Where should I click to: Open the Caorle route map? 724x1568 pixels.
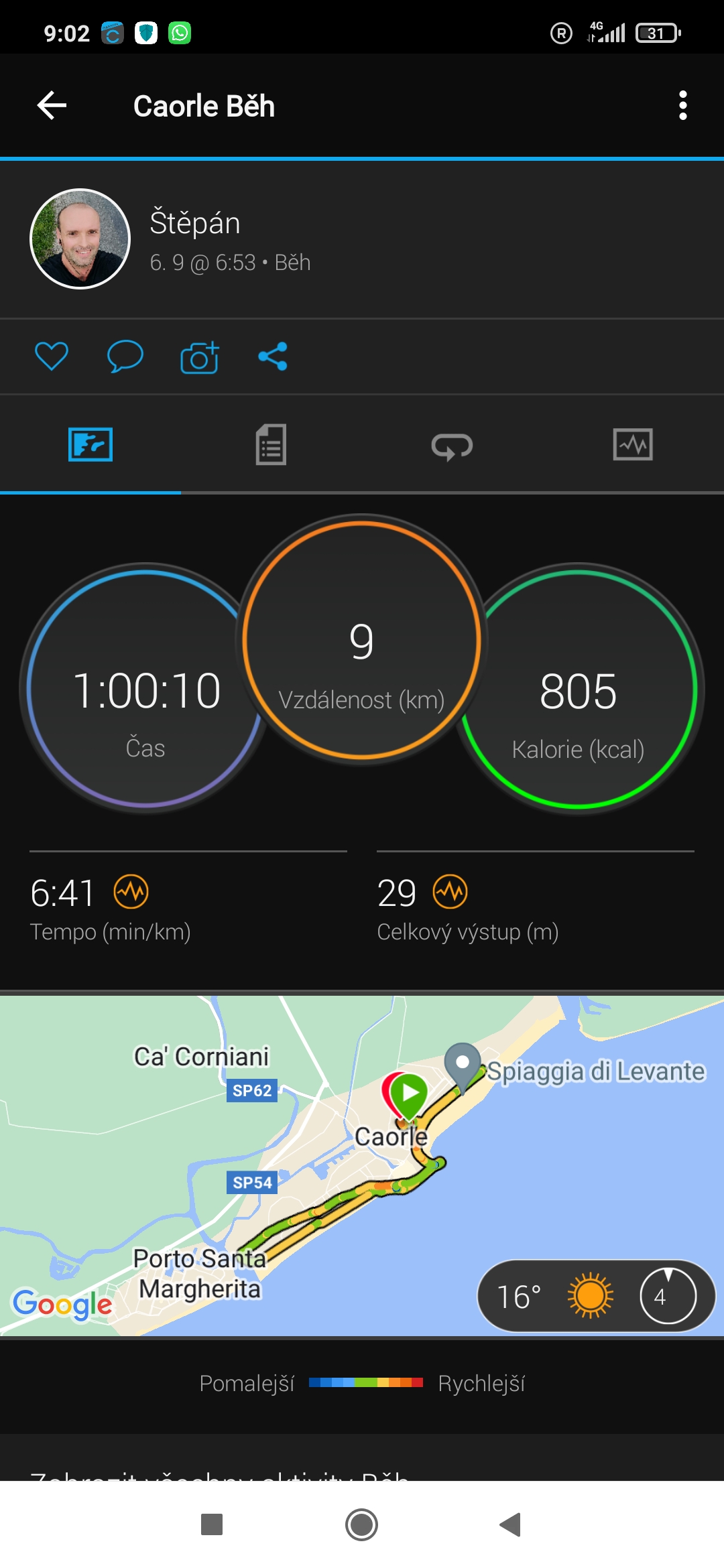362,1166
